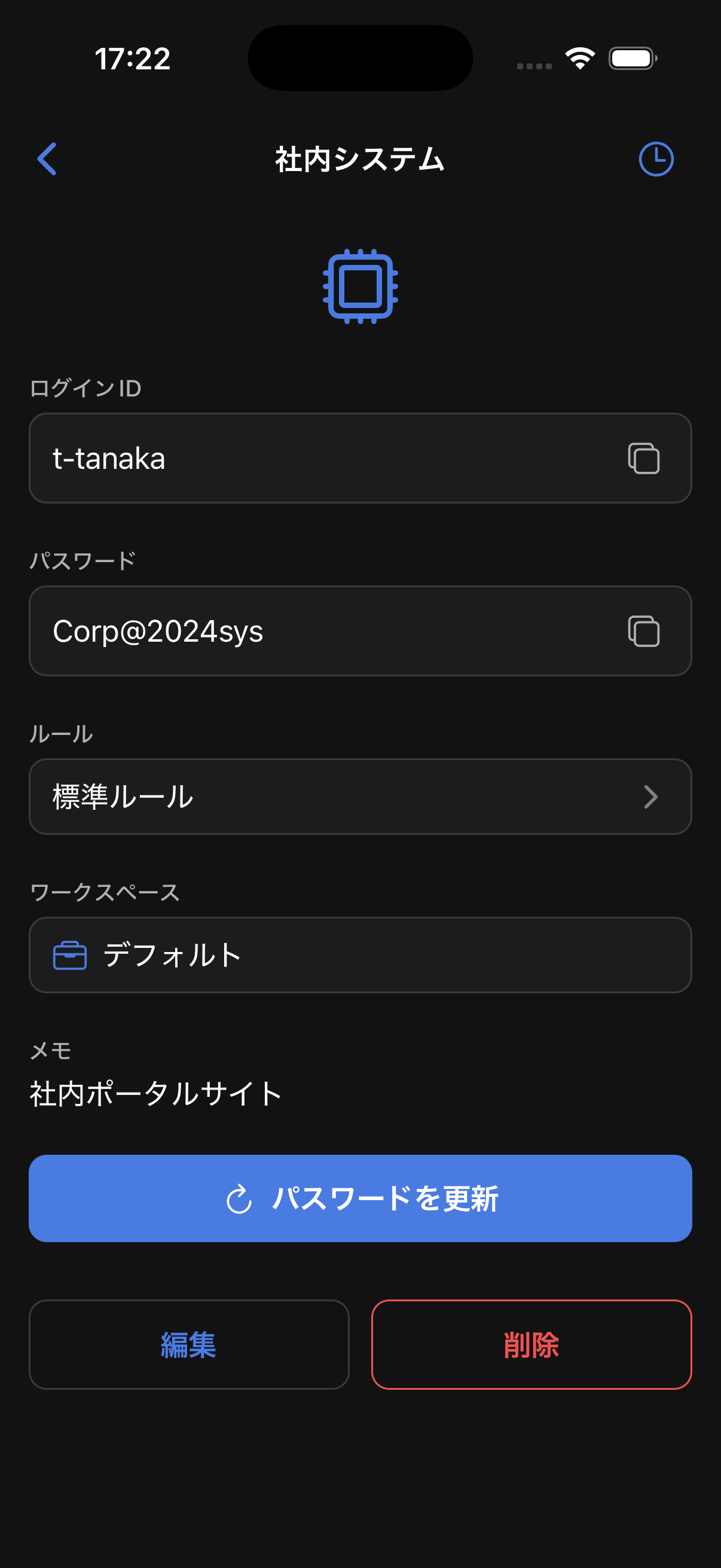Click the briefcase workspace icon
The height and width of the screenshot is (1568, 721).
coord(69,954)
